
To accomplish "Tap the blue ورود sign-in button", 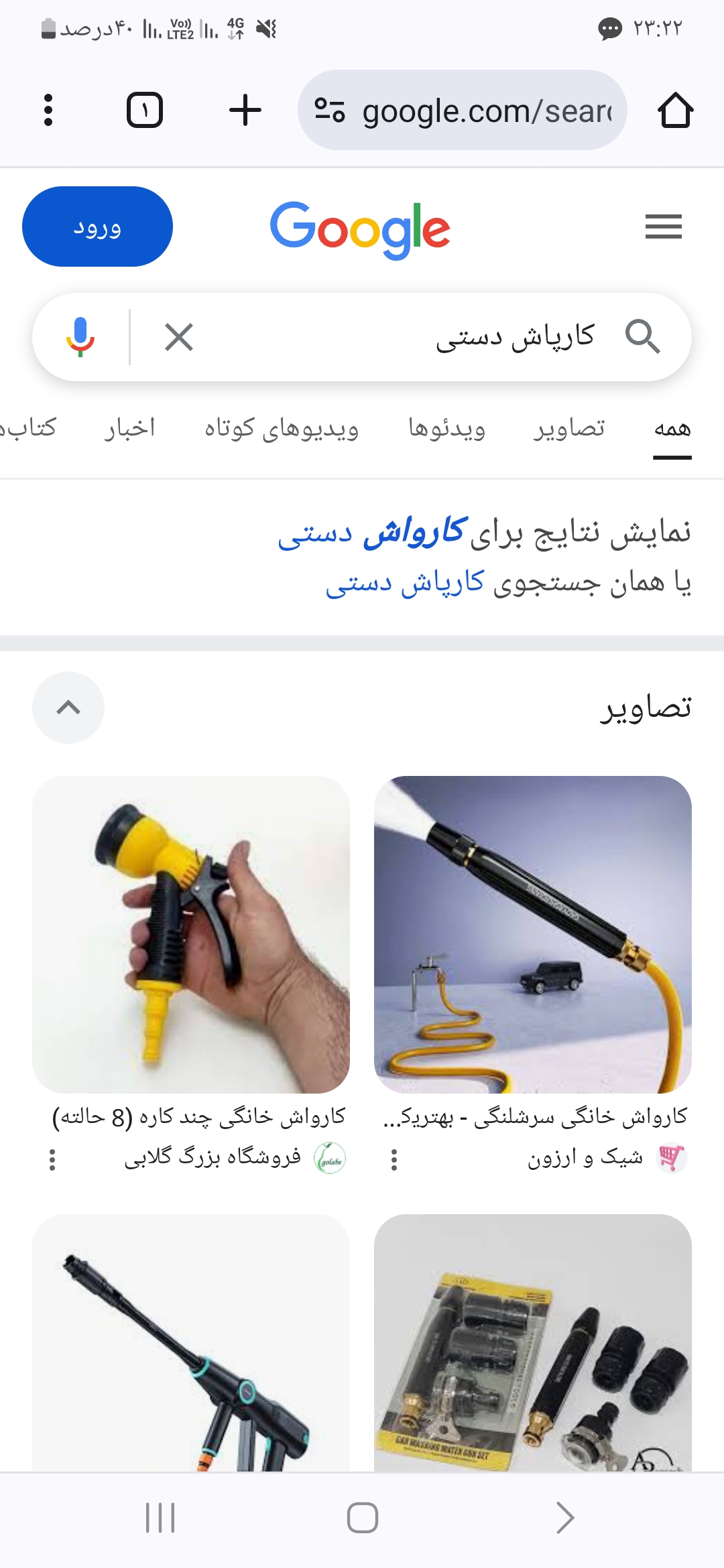I will tap(97, 227).
